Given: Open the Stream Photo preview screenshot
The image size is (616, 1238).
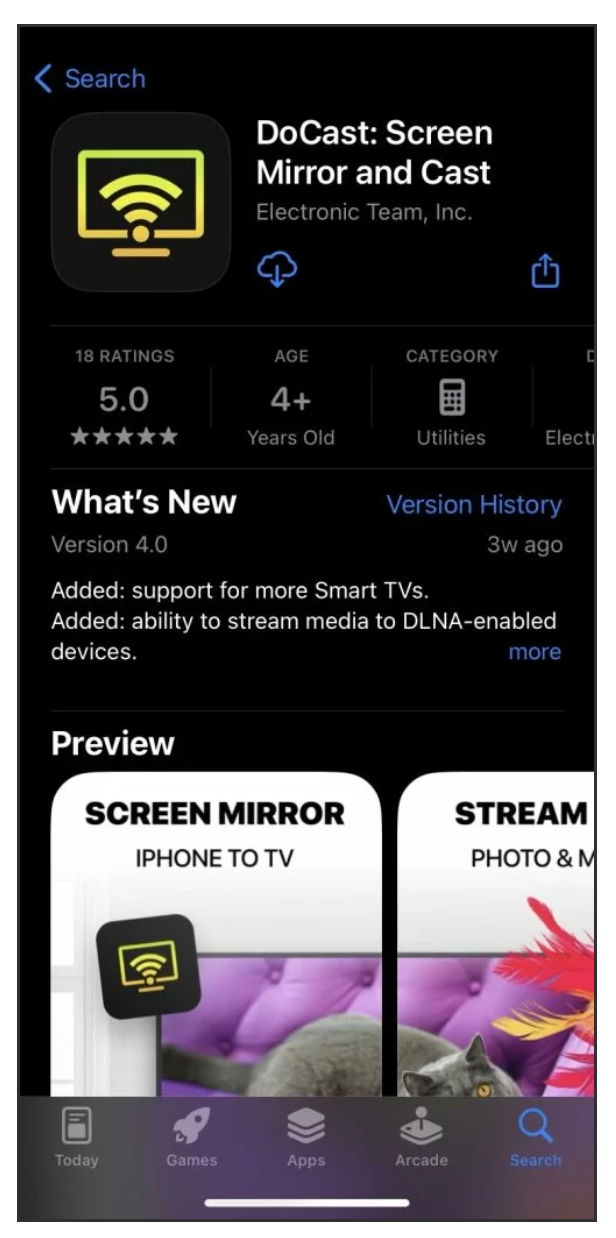Looking at the screenshot, I should [500, 930].
